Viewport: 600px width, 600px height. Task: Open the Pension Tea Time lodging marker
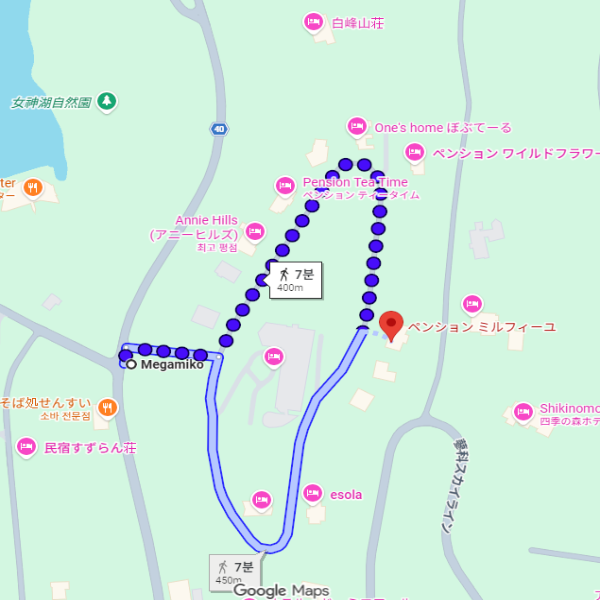click(x=287, y=185)
